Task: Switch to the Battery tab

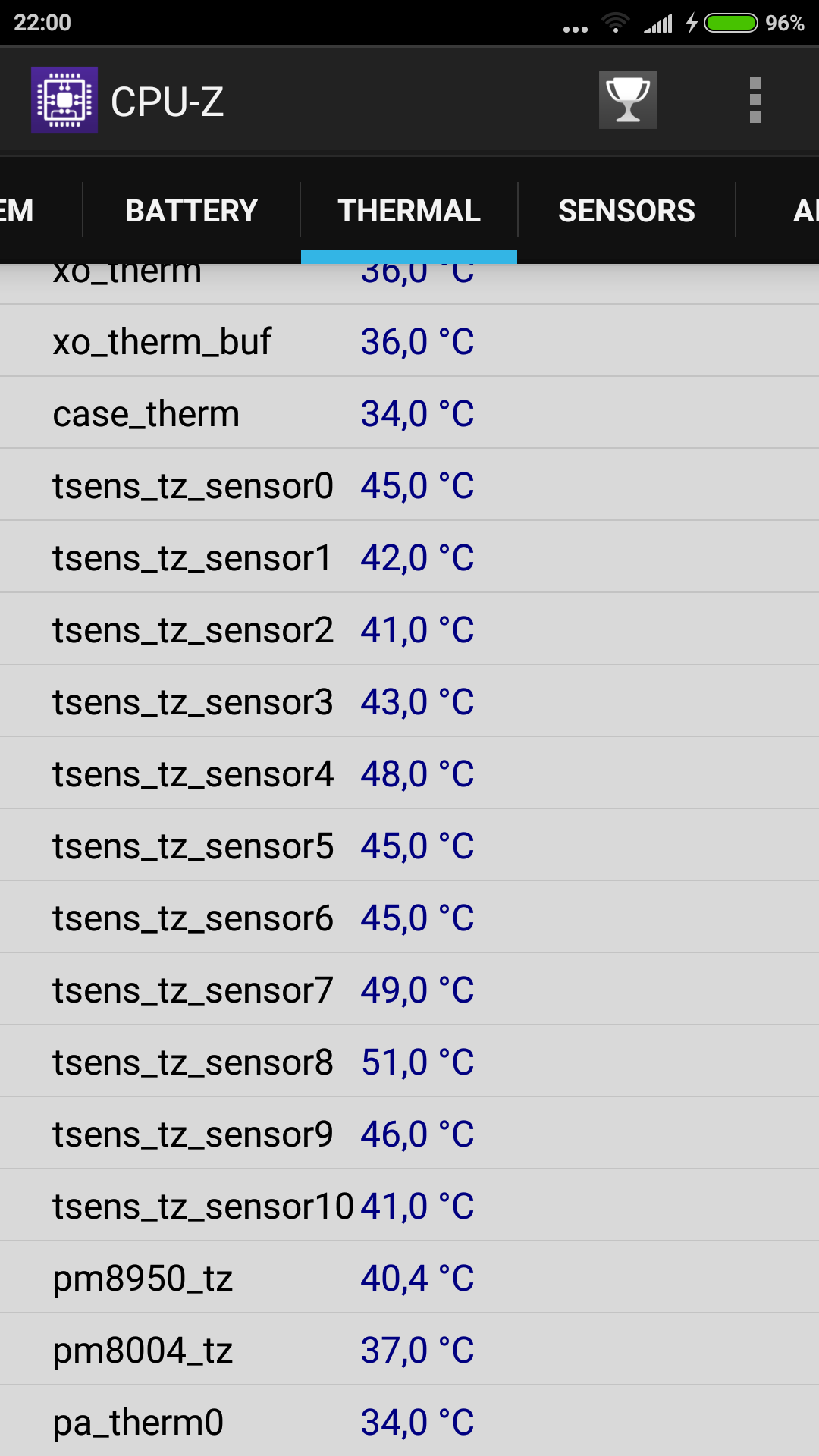Action: coord(191,210)
